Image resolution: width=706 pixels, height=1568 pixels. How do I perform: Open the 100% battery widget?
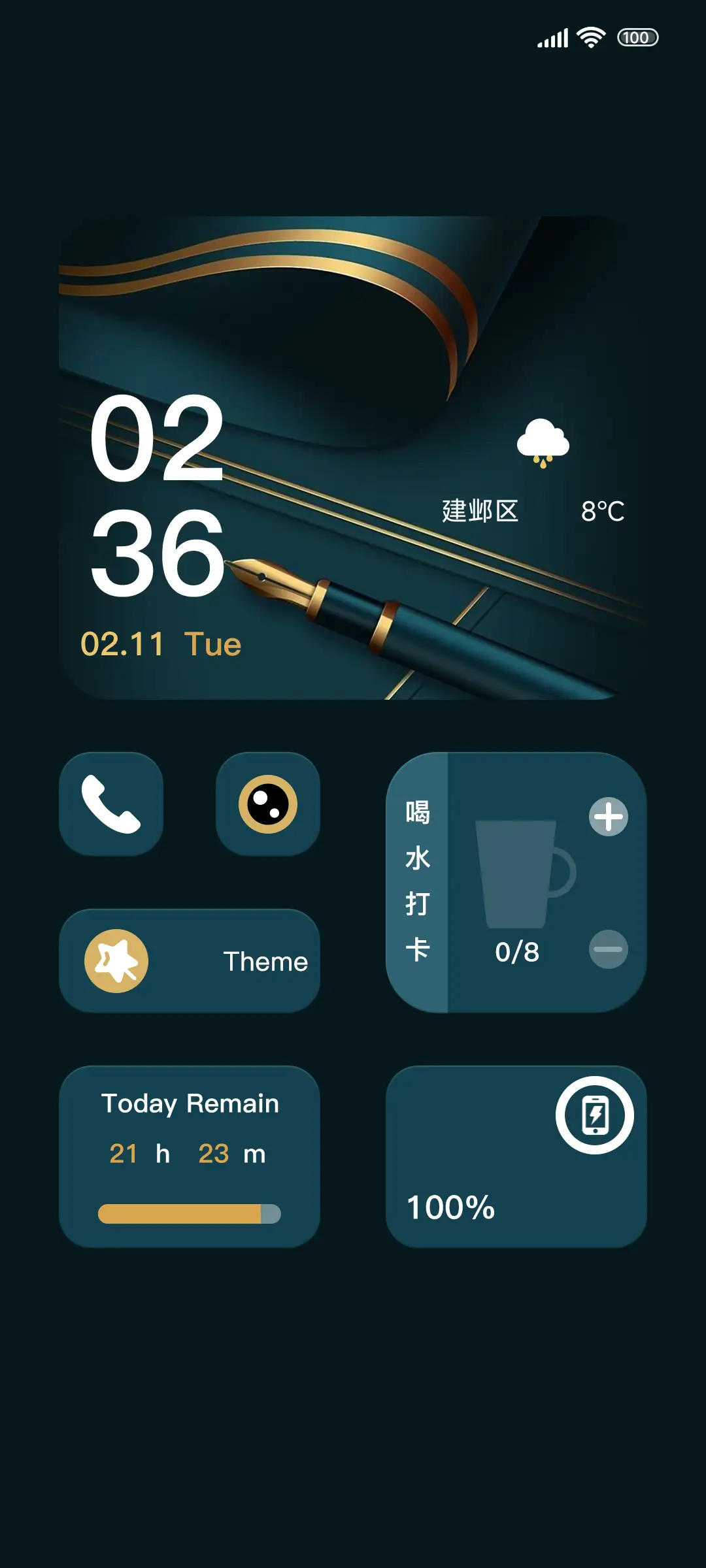point(516,1156)
